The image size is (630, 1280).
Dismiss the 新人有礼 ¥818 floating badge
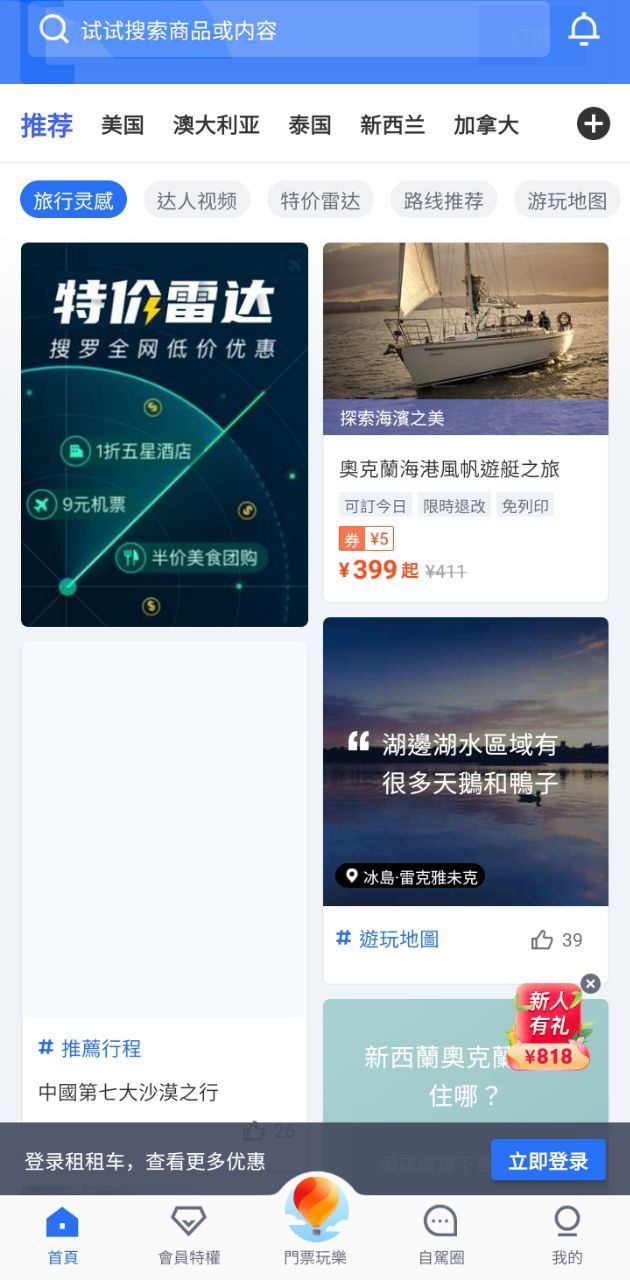590,984
